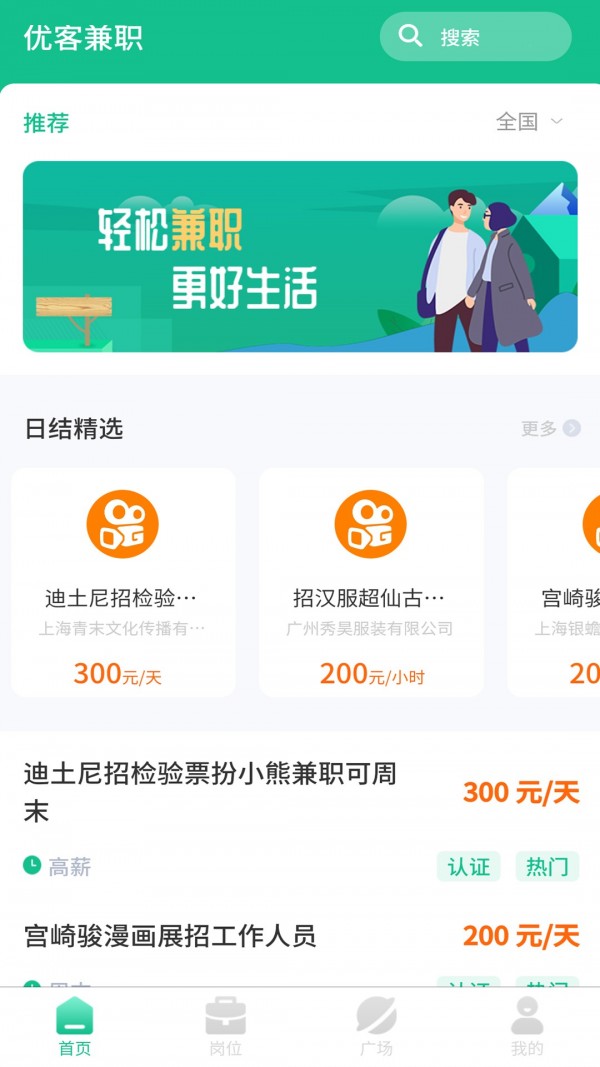Go to the 首页 tab
The width and height of the screenshot is (600, 1067).
[75, 1028]
